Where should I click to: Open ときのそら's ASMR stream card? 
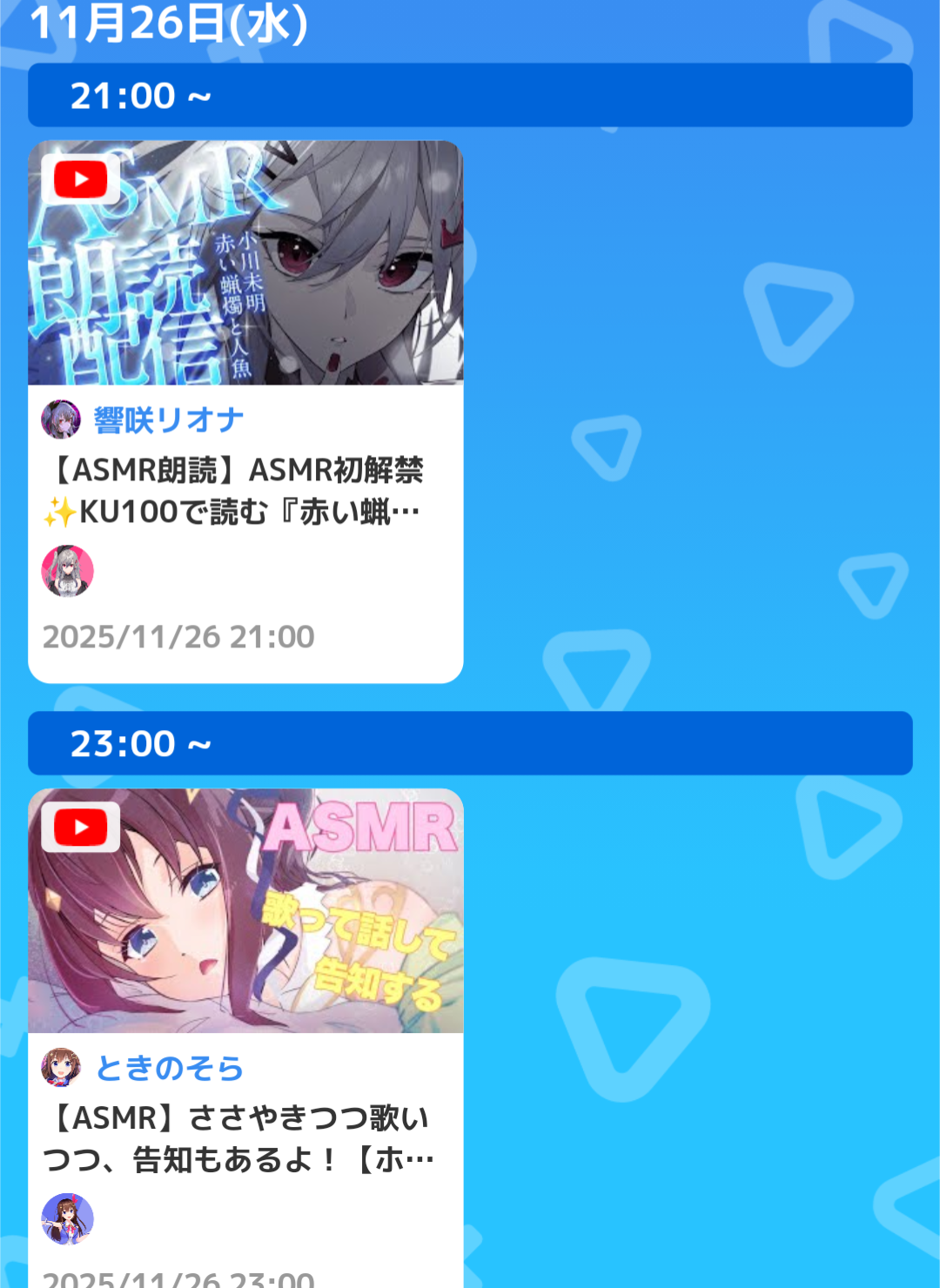pos(245,910)
